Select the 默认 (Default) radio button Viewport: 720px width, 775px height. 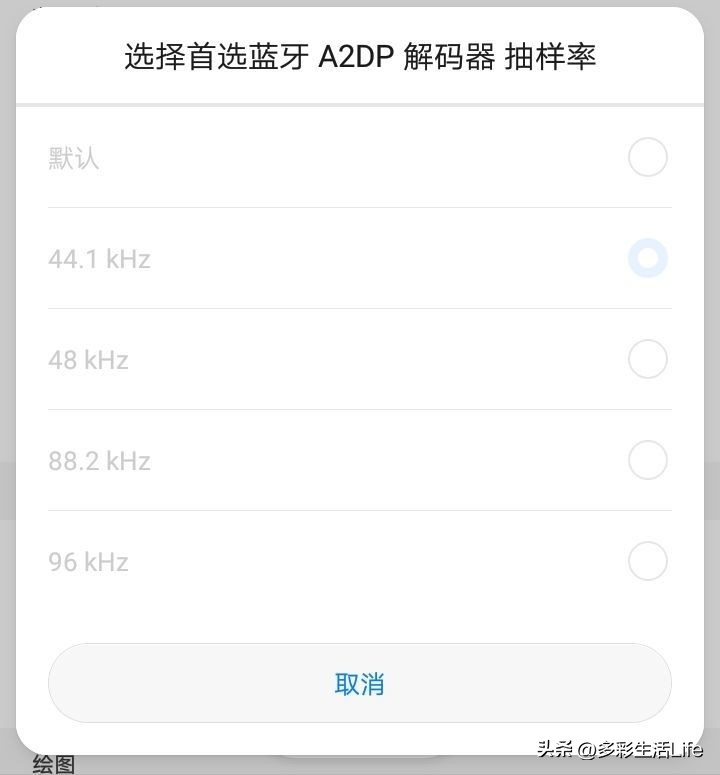(x=648, y=157)
